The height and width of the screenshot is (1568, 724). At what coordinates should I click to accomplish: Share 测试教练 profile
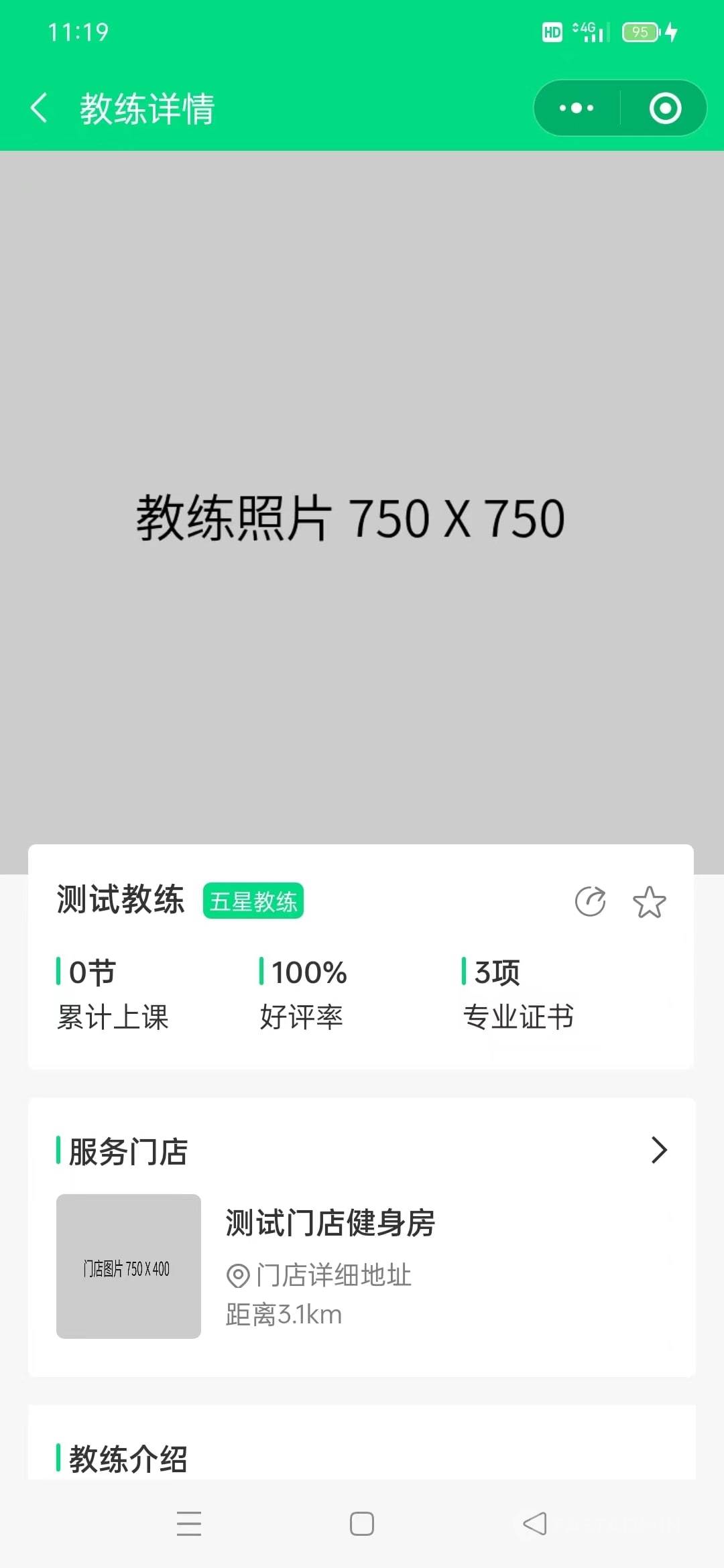point(591,901)
